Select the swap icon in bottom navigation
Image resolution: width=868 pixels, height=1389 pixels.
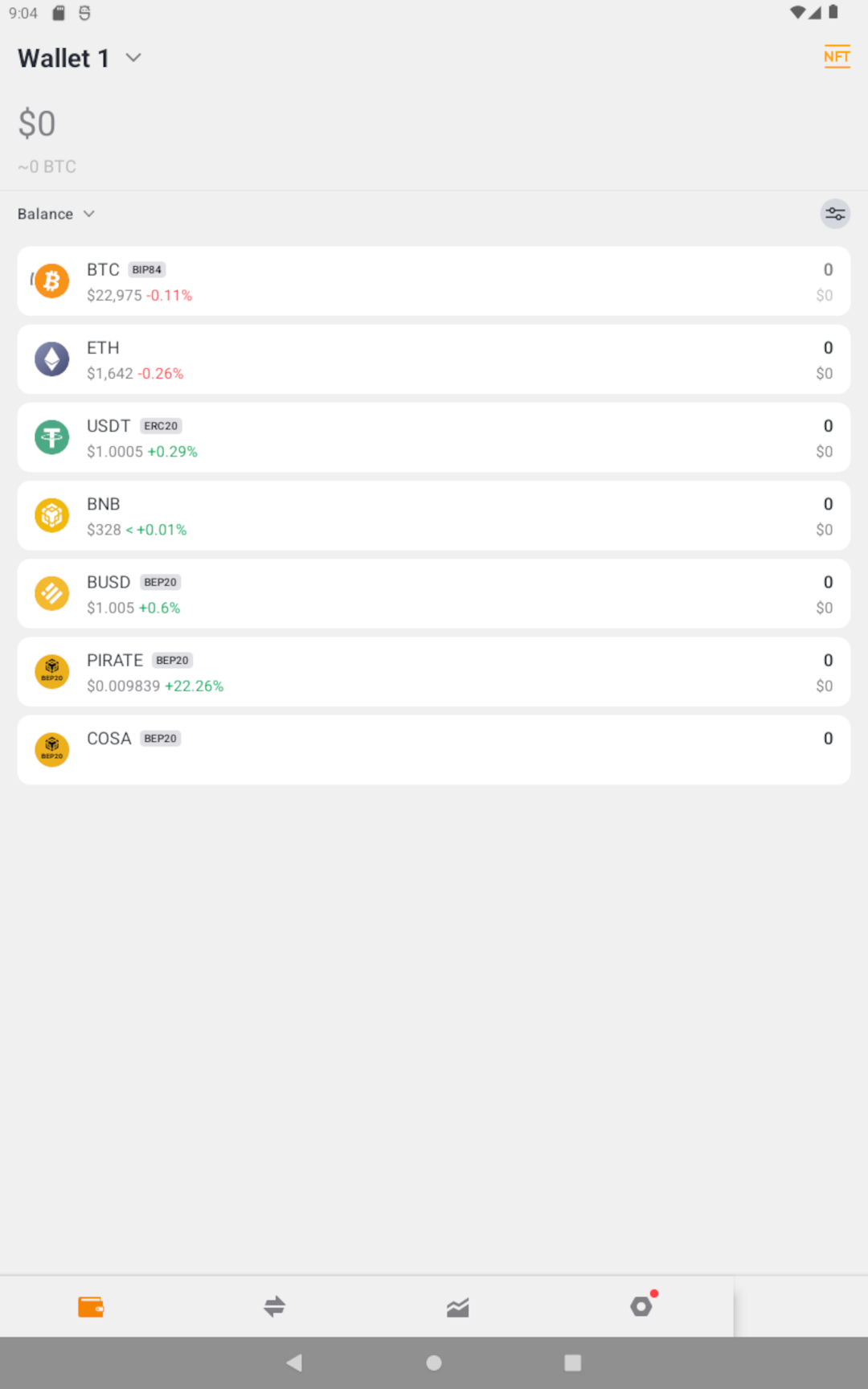273,1306
